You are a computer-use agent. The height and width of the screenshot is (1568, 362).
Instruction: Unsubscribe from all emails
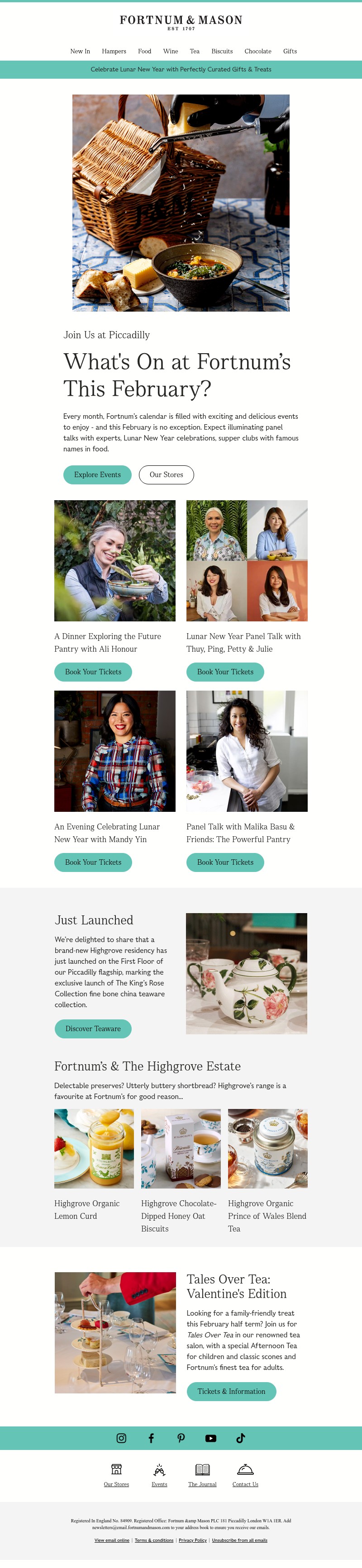[x=239, y=1540]
